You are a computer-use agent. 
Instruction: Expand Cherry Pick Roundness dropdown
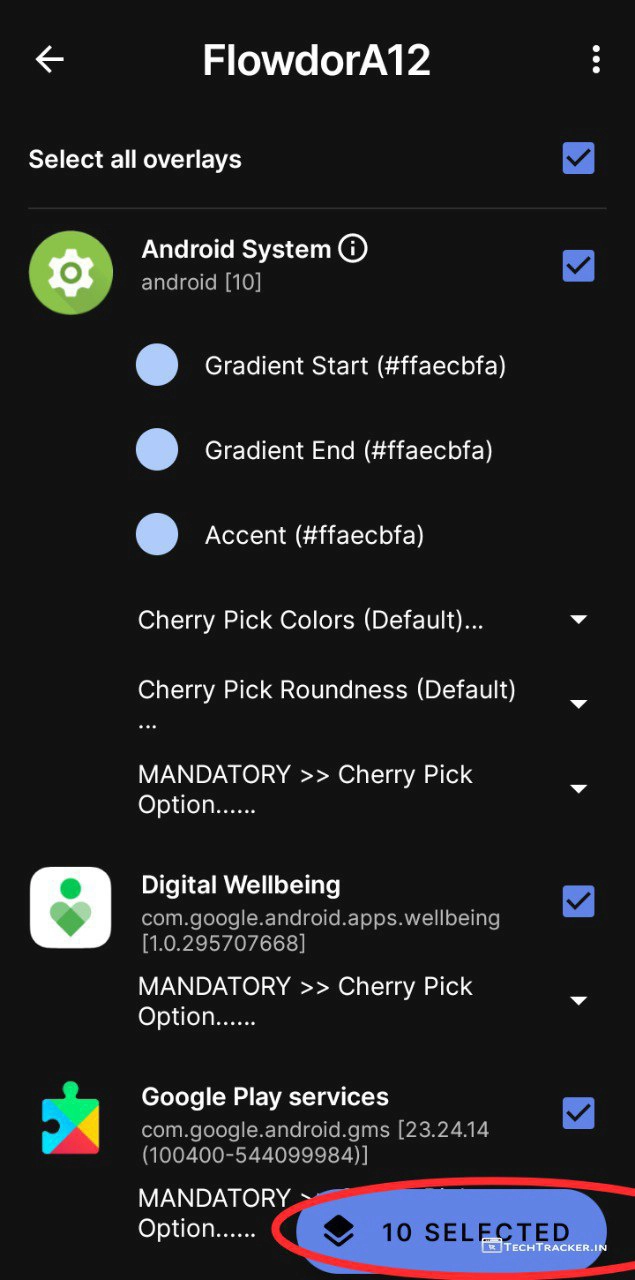578,704
